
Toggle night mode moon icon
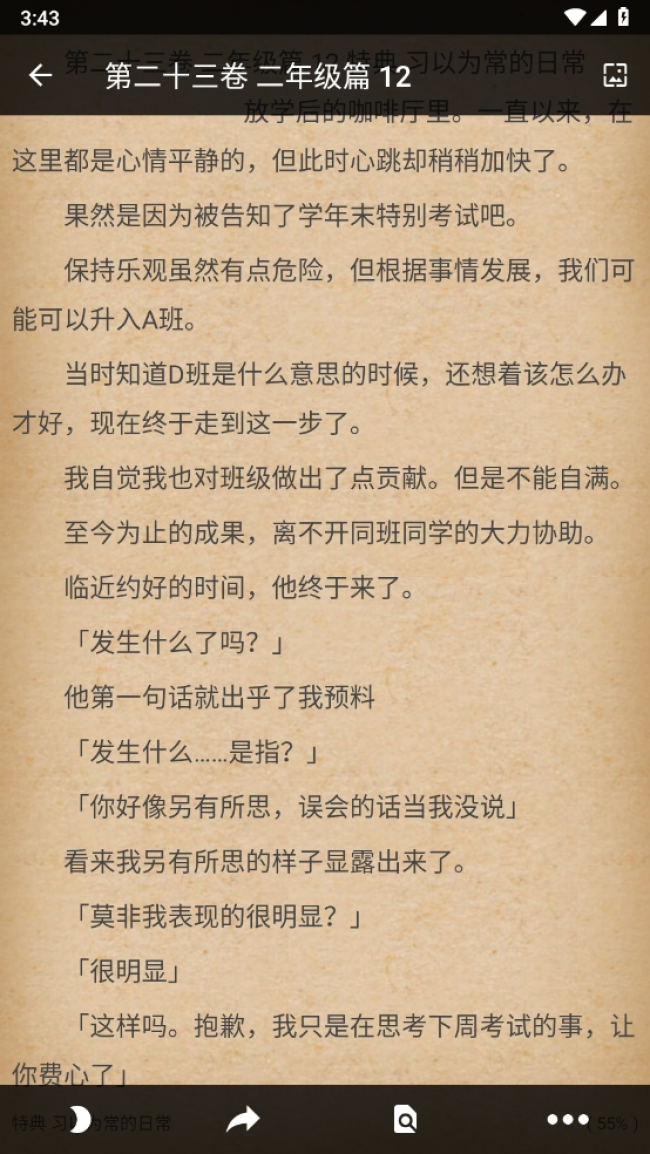(80, 1119)
